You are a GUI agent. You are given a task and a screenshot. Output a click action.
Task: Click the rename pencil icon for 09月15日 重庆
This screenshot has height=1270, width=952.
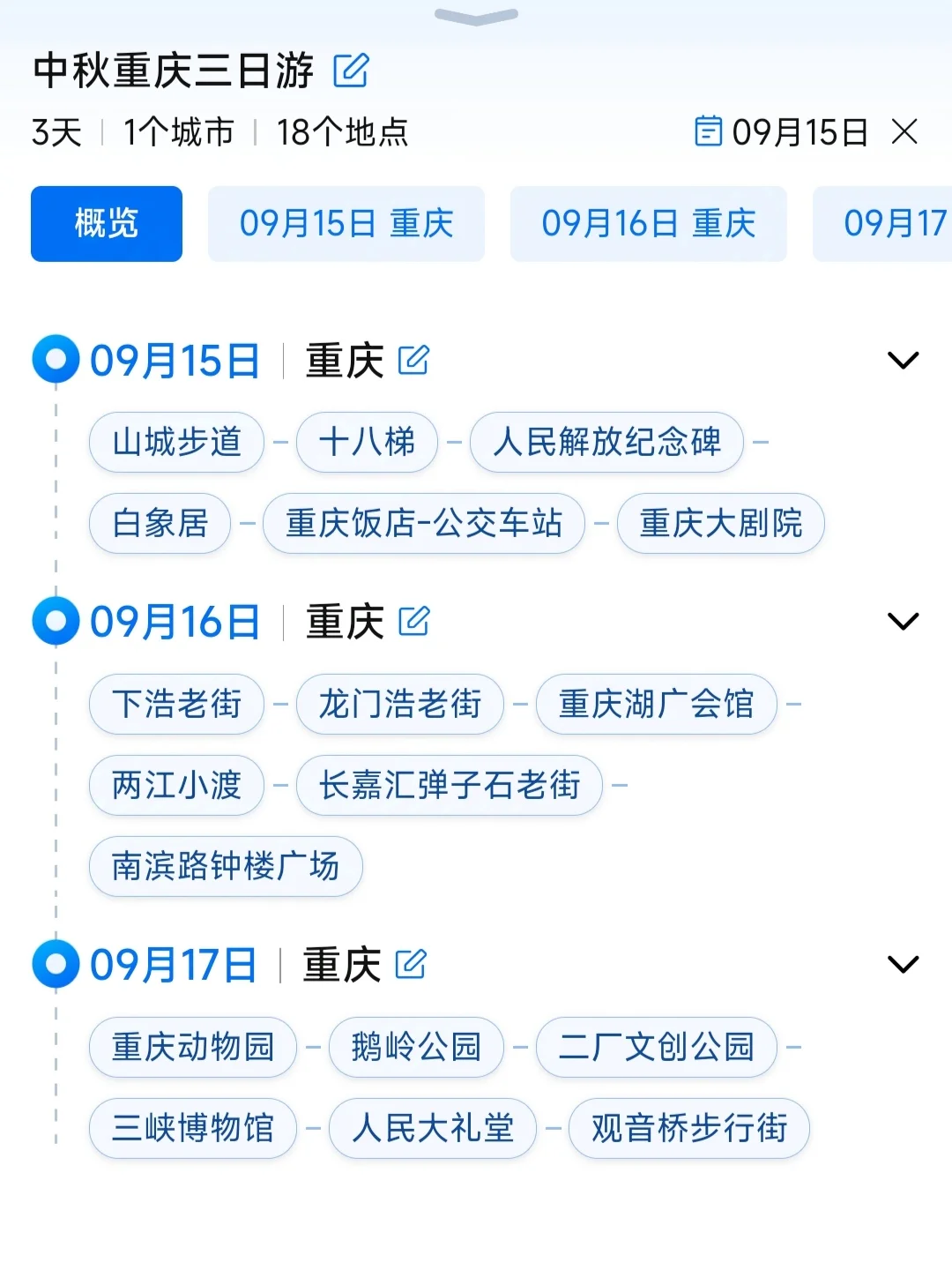click(x=414, y=360)
